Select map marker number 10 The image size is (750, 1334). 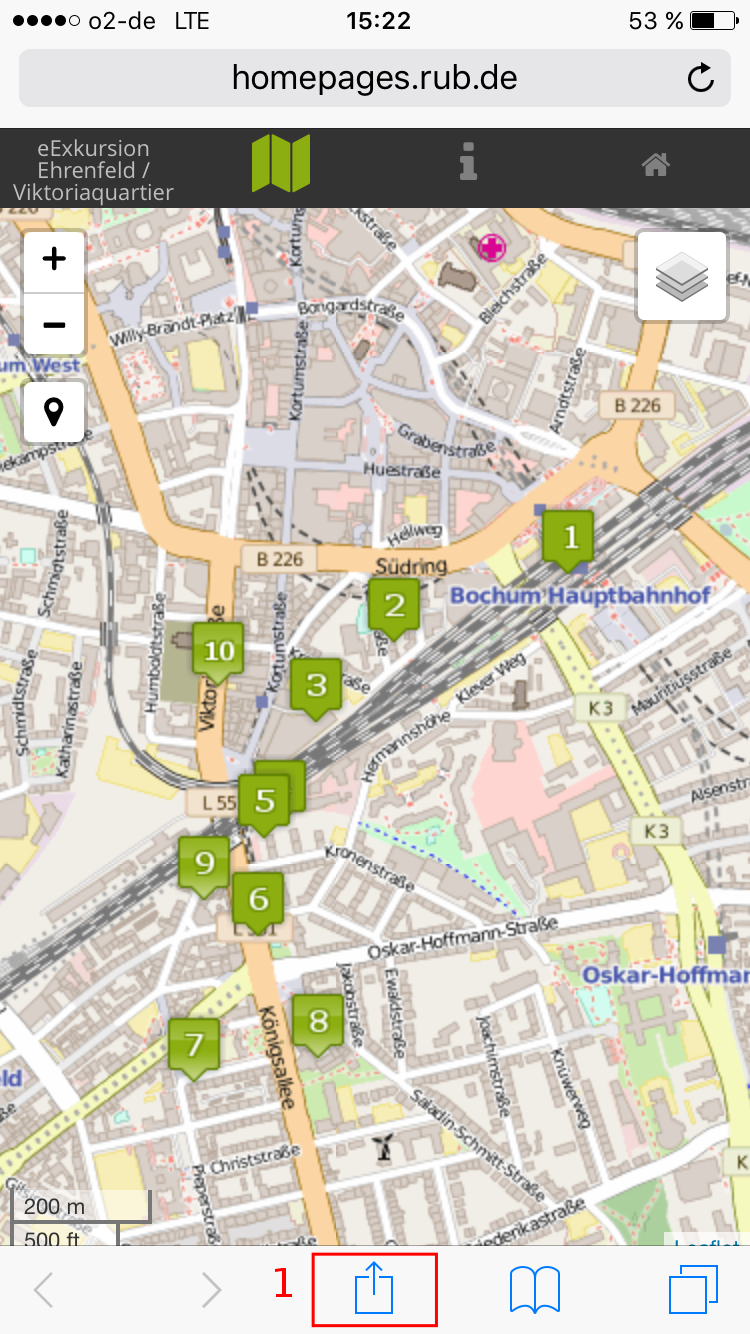(218, 652)
